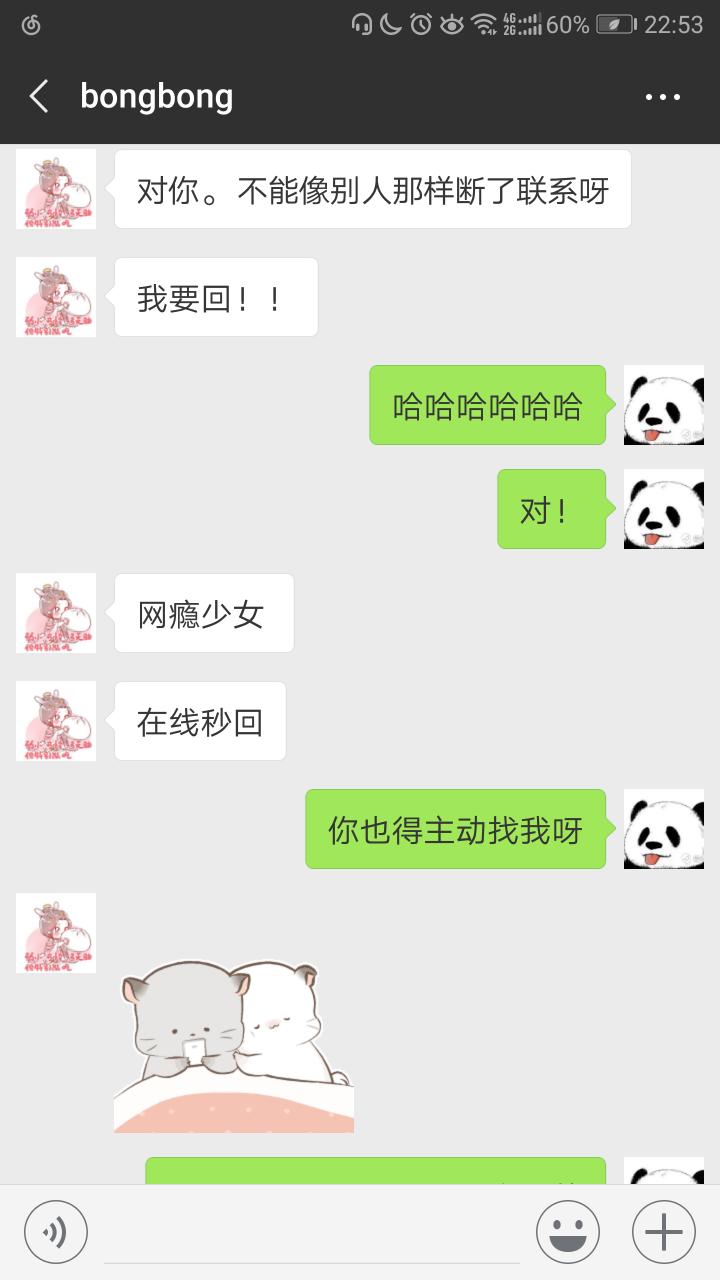Tap panda avatar beside 你也得主动找我呀

(x=664, y=829)
